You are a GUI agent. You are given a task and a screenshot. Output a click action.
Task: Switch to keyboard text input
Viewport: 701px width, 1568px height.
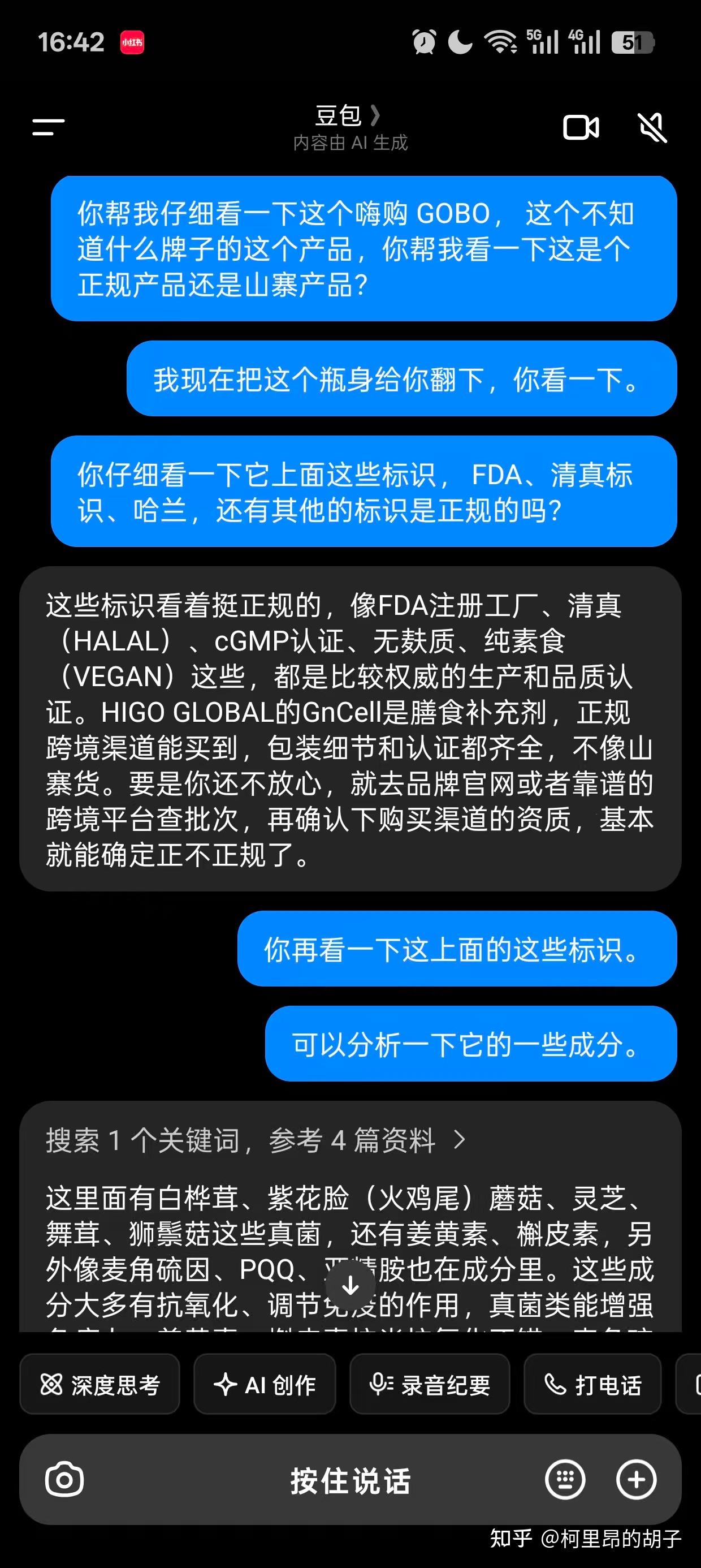tap(565, 1480)
